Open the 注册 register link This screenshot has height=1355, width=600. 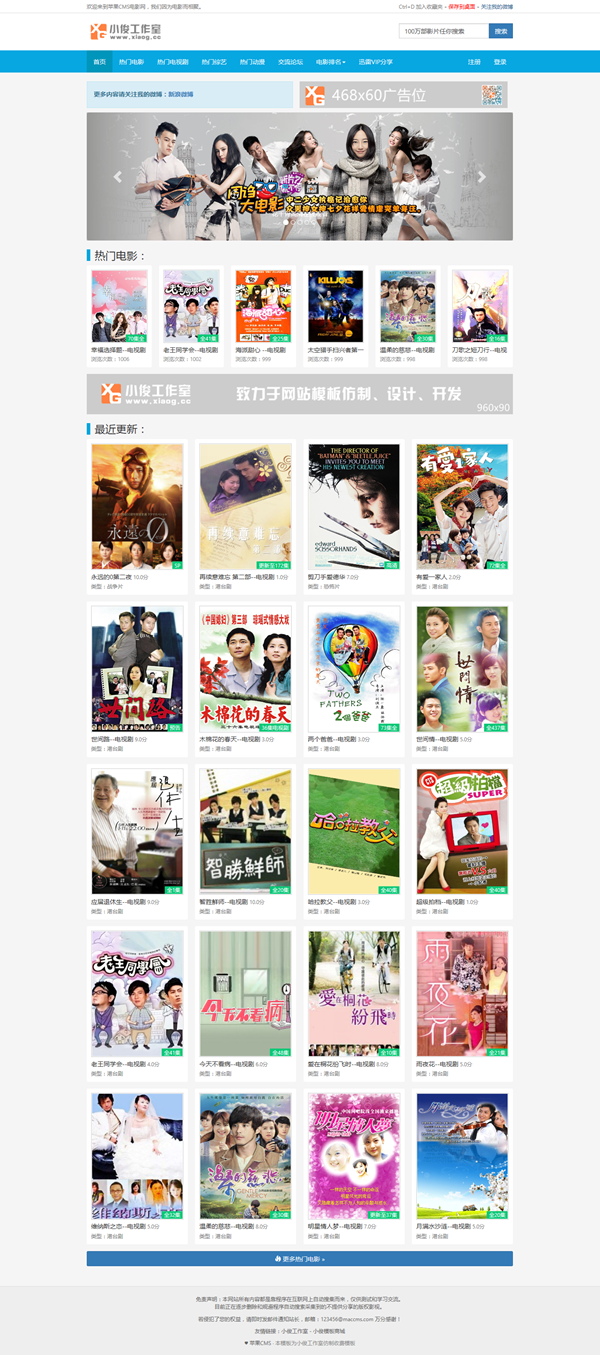[474, 62]
